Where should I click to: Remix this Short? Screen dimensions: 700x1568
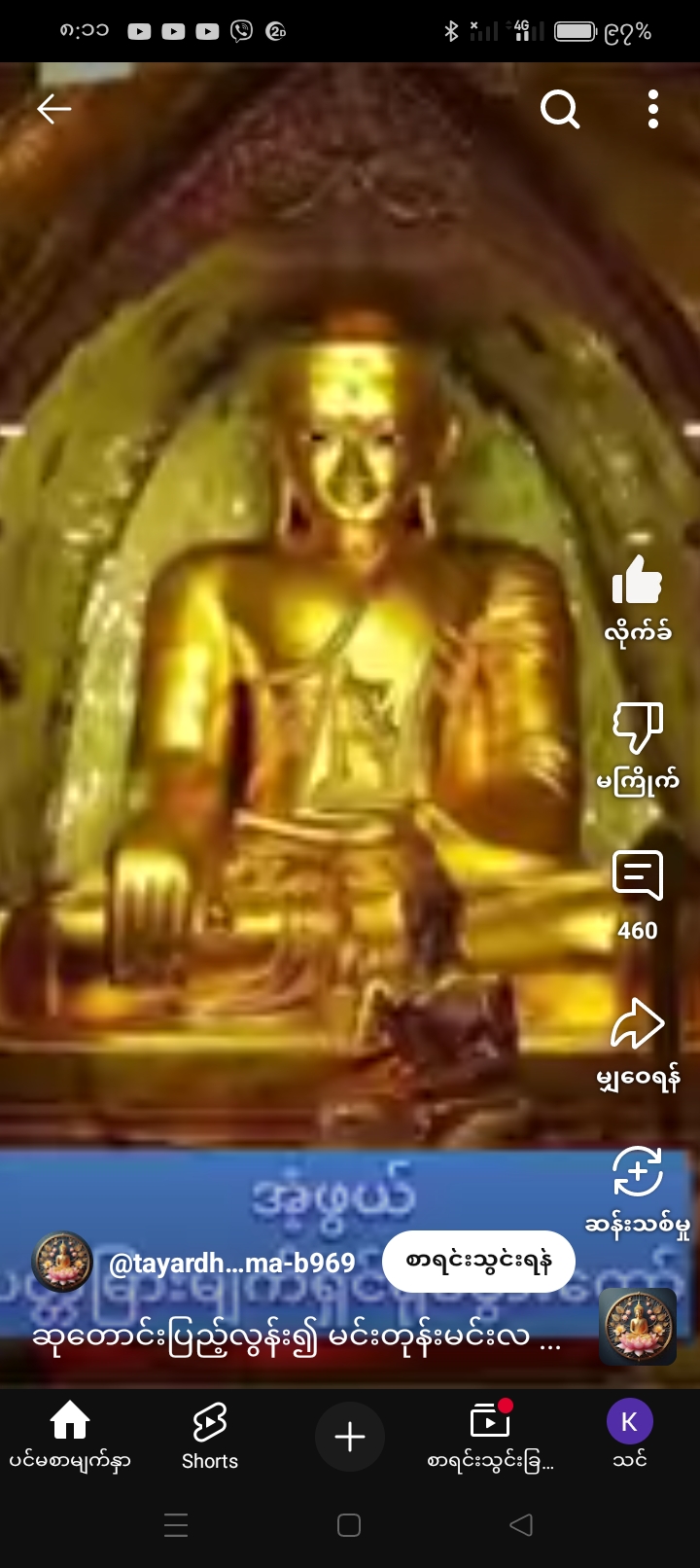tap(638, 1172)
